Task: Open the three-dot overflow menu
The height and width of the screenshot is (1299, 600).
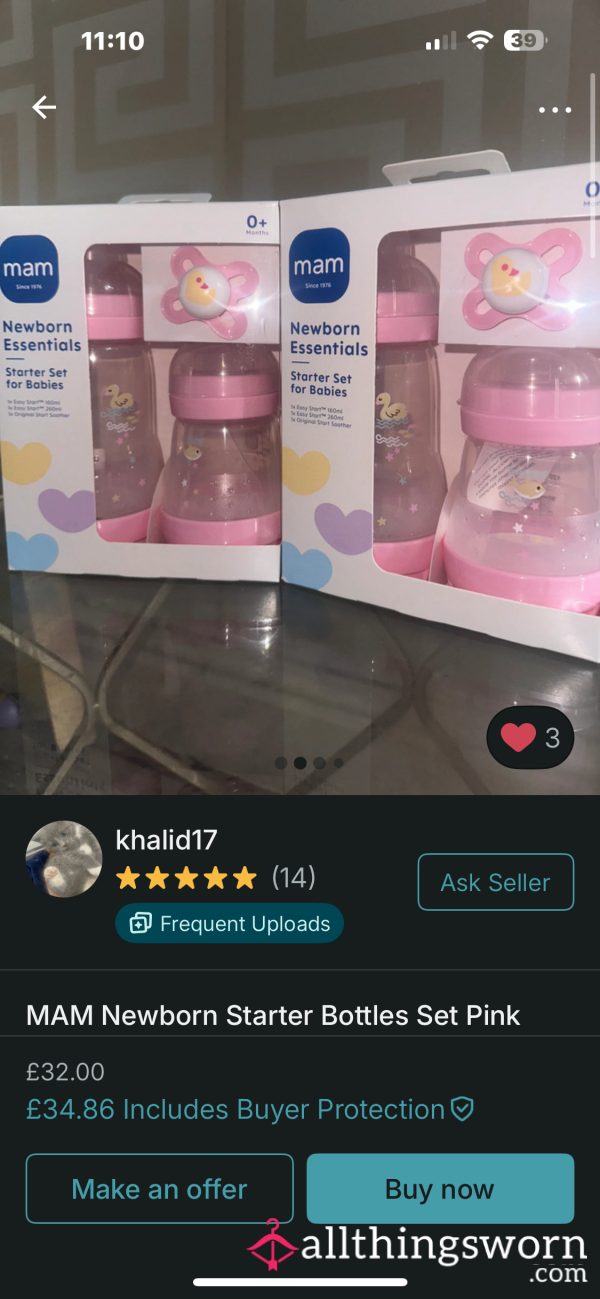Action: [x=555, y=110]
